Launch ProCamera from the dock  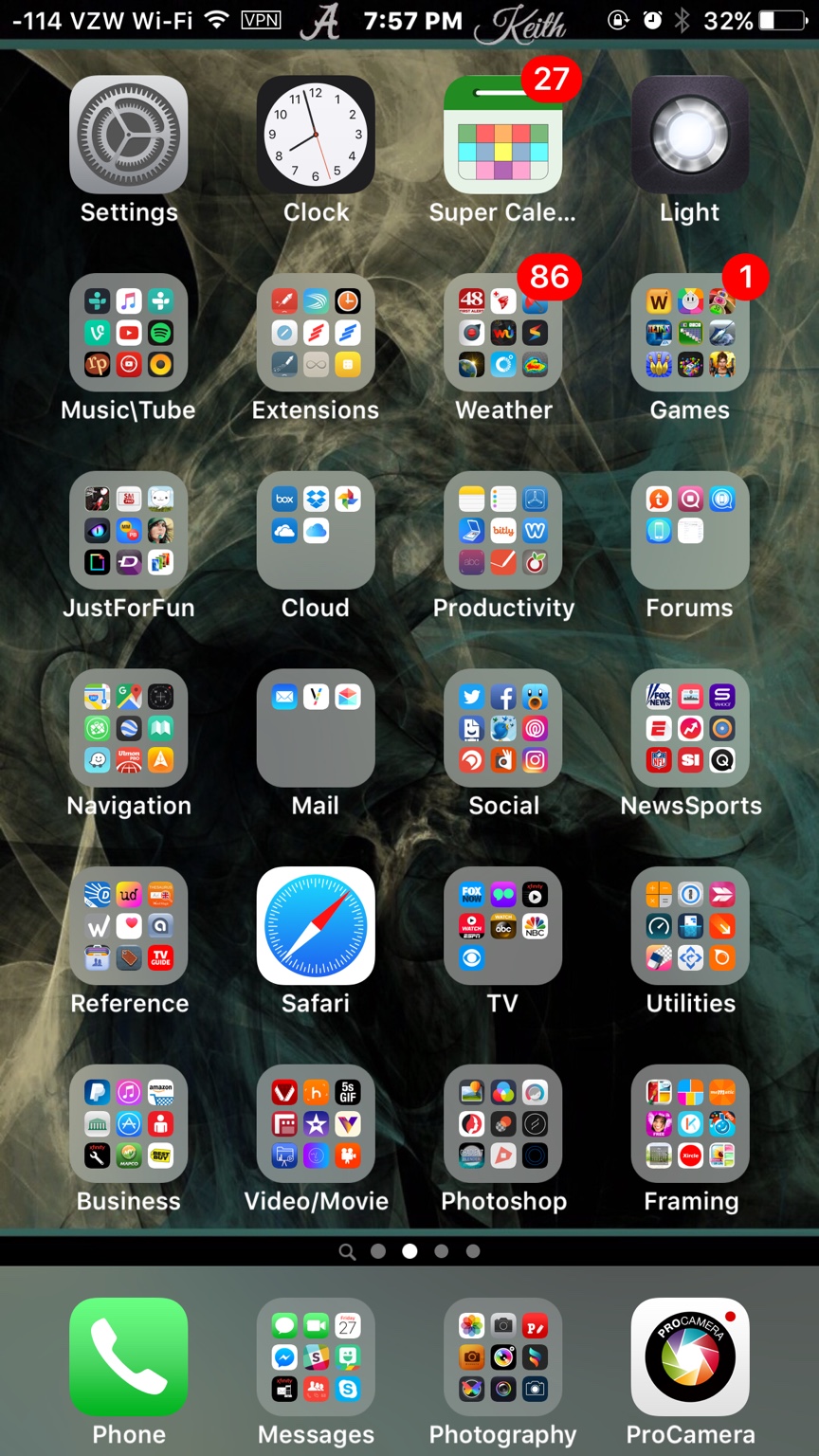pos(690,1356)
